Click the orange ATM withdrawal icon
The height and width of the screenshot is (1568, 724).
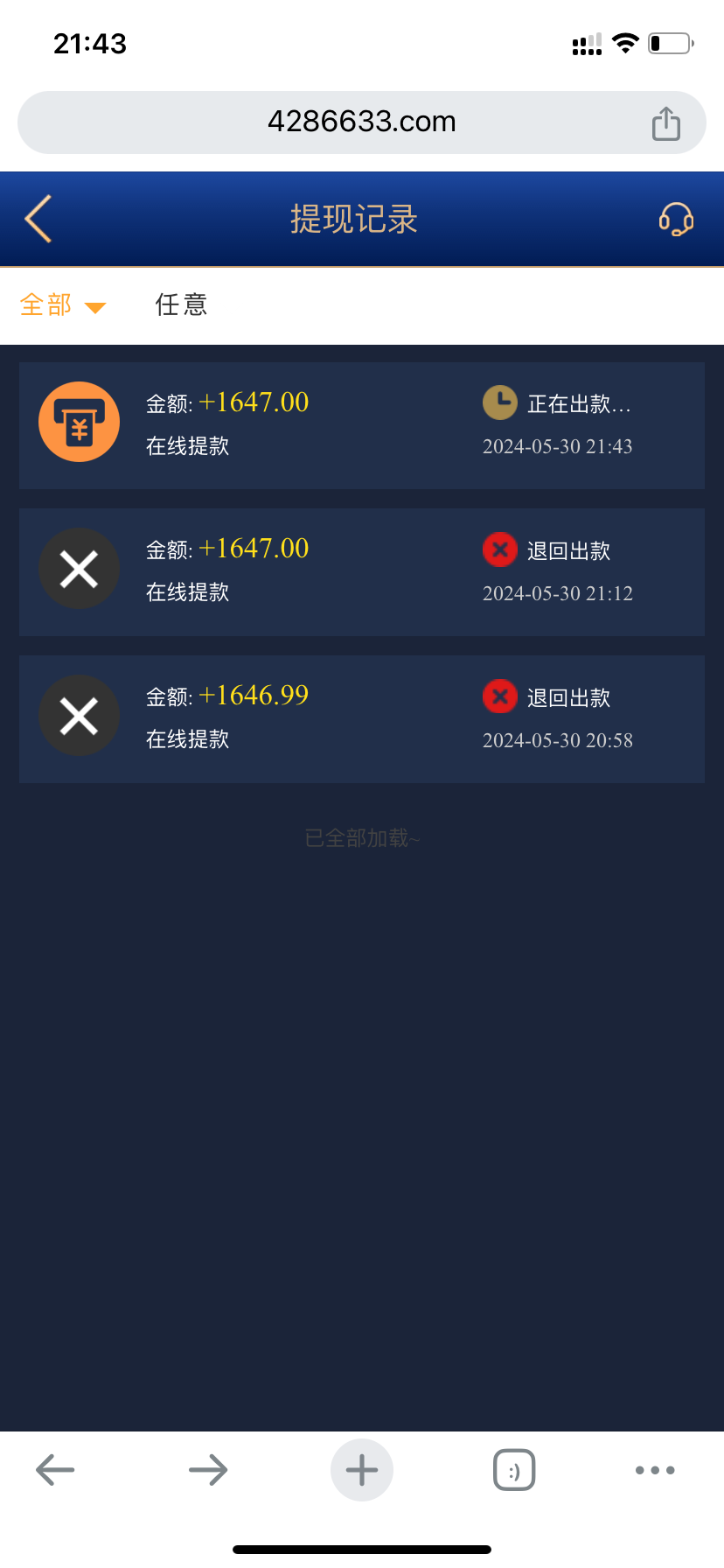pyautogui.click(x=79, y=422)
